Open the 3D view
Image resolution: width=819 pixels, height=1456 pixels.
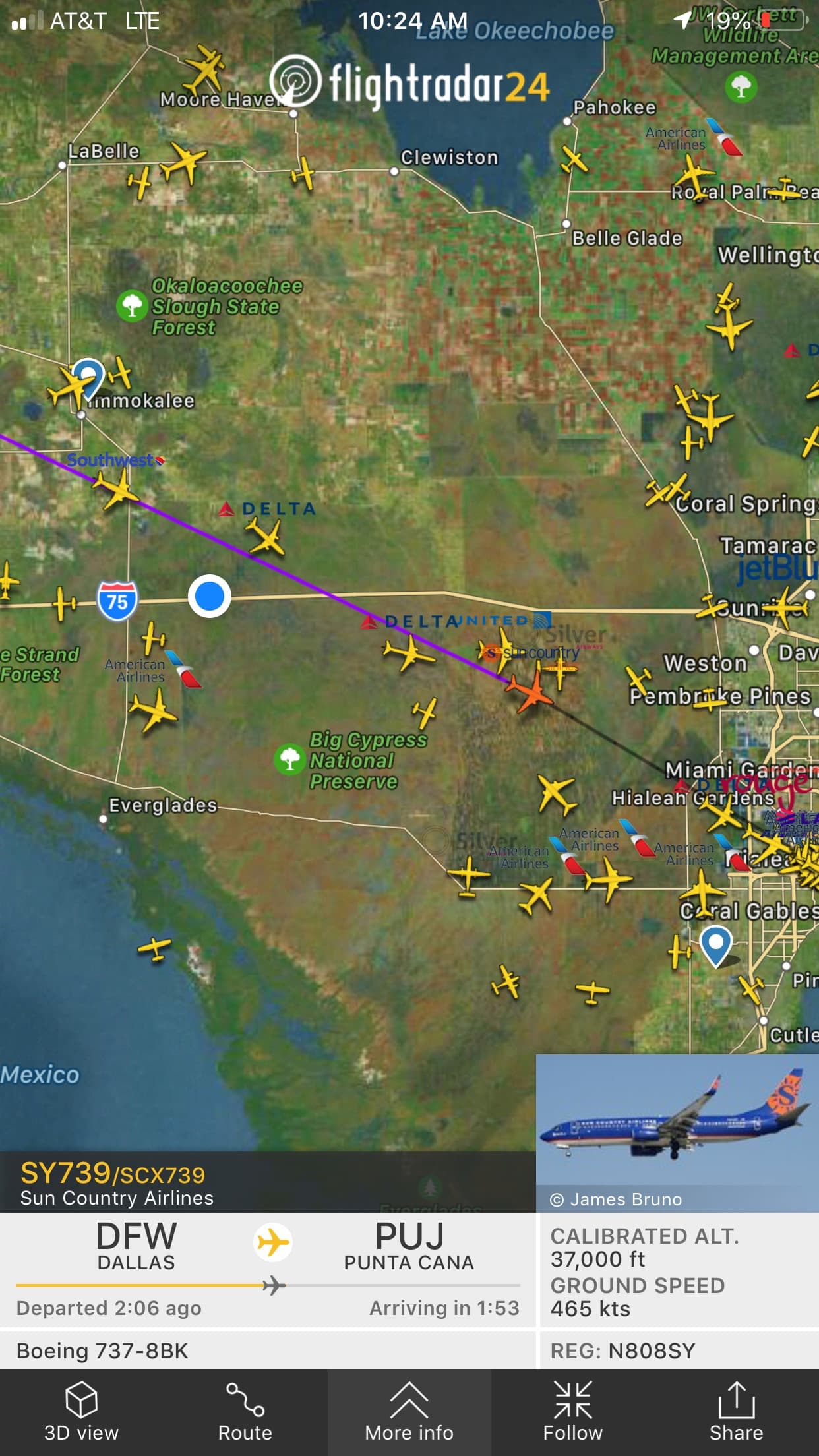click(81, 1411)
